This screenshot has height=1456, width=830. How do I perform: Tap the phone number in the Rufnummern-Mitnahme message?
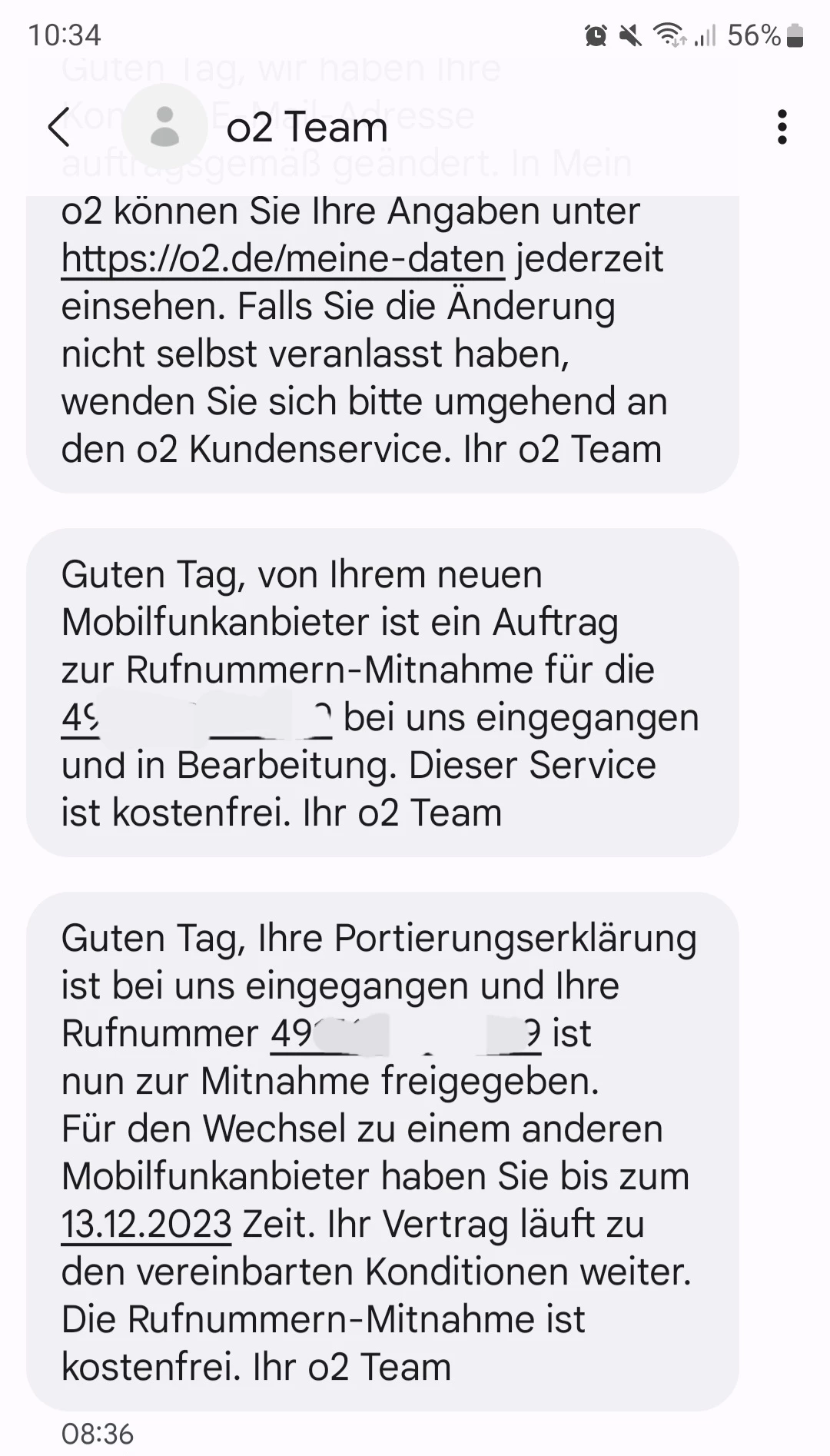coord(196,718)
